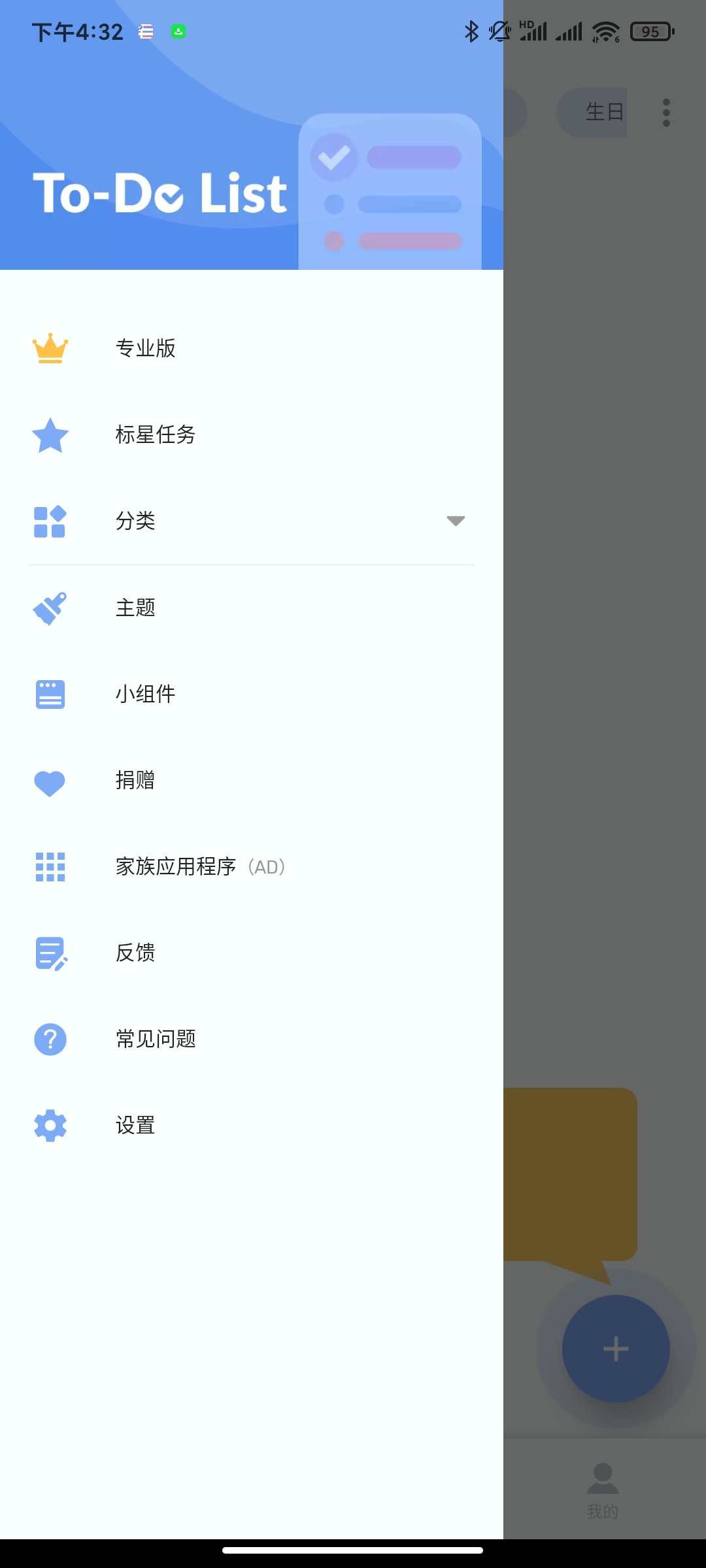Open 设置 via the gear icon

pyautogui.click(x=50, y=1126)
